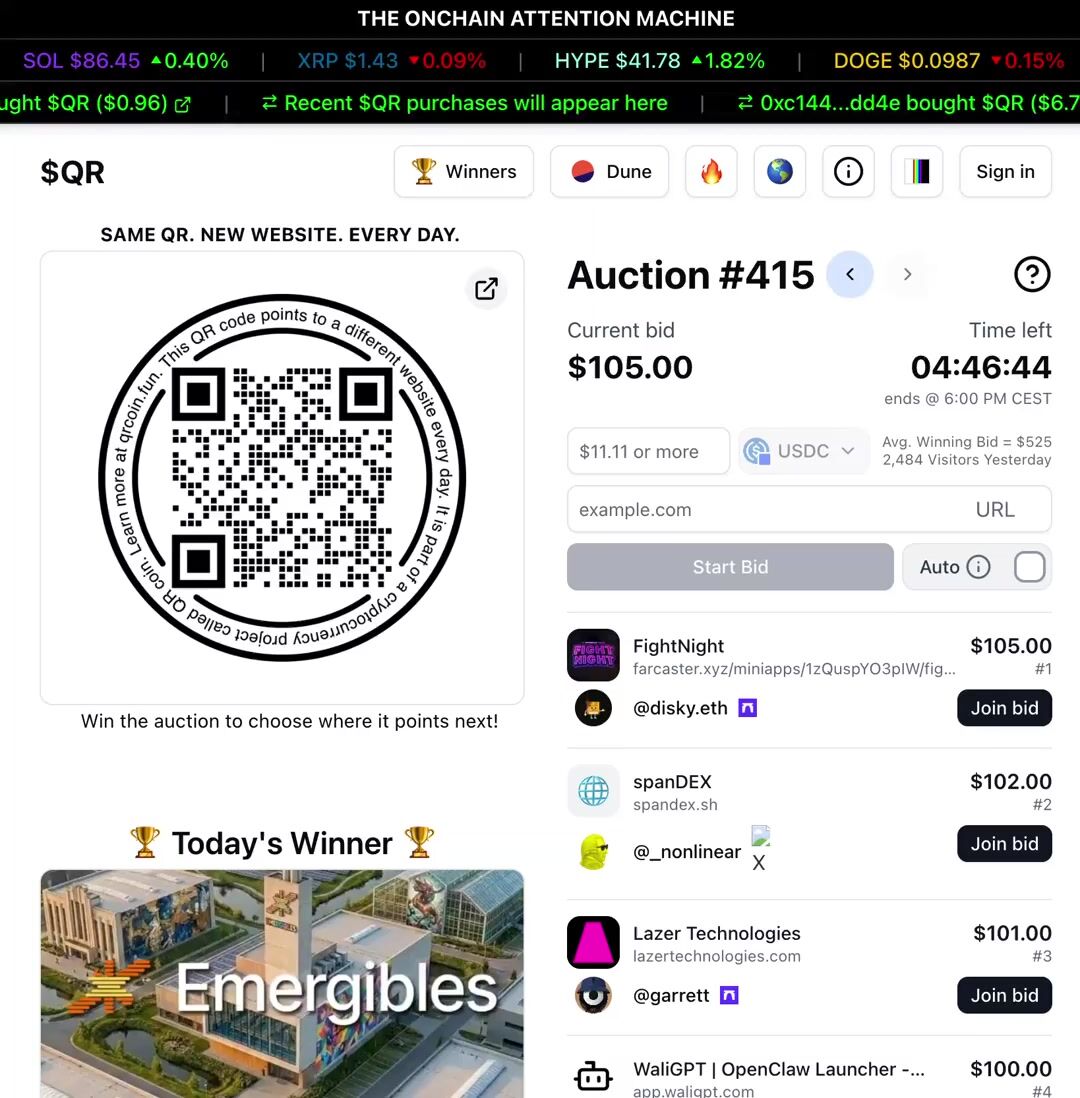Sign in to the site

pos(1005,172)
